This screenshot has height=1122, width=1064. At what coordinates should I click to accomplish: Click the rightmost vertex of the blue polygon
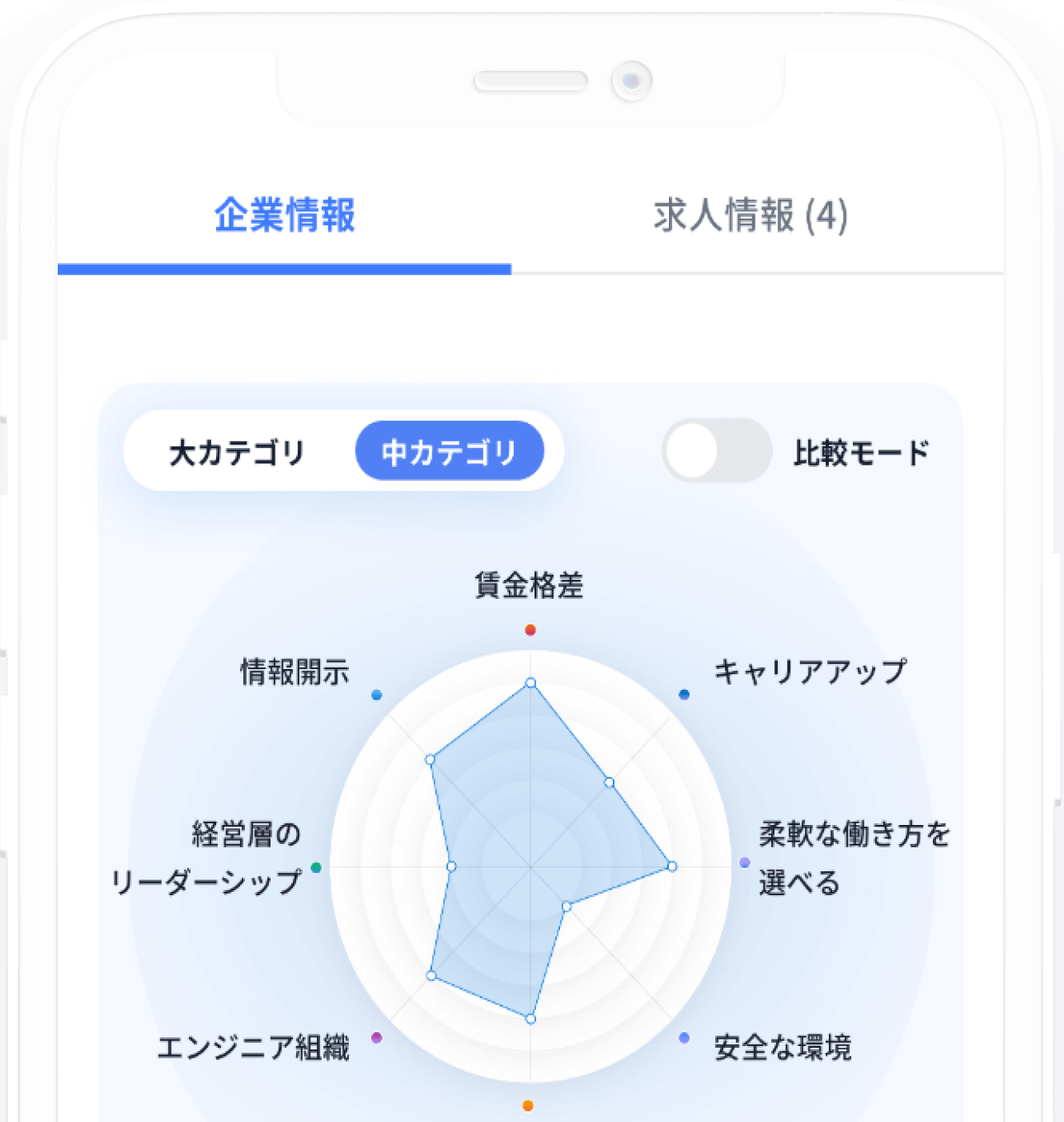671,866
